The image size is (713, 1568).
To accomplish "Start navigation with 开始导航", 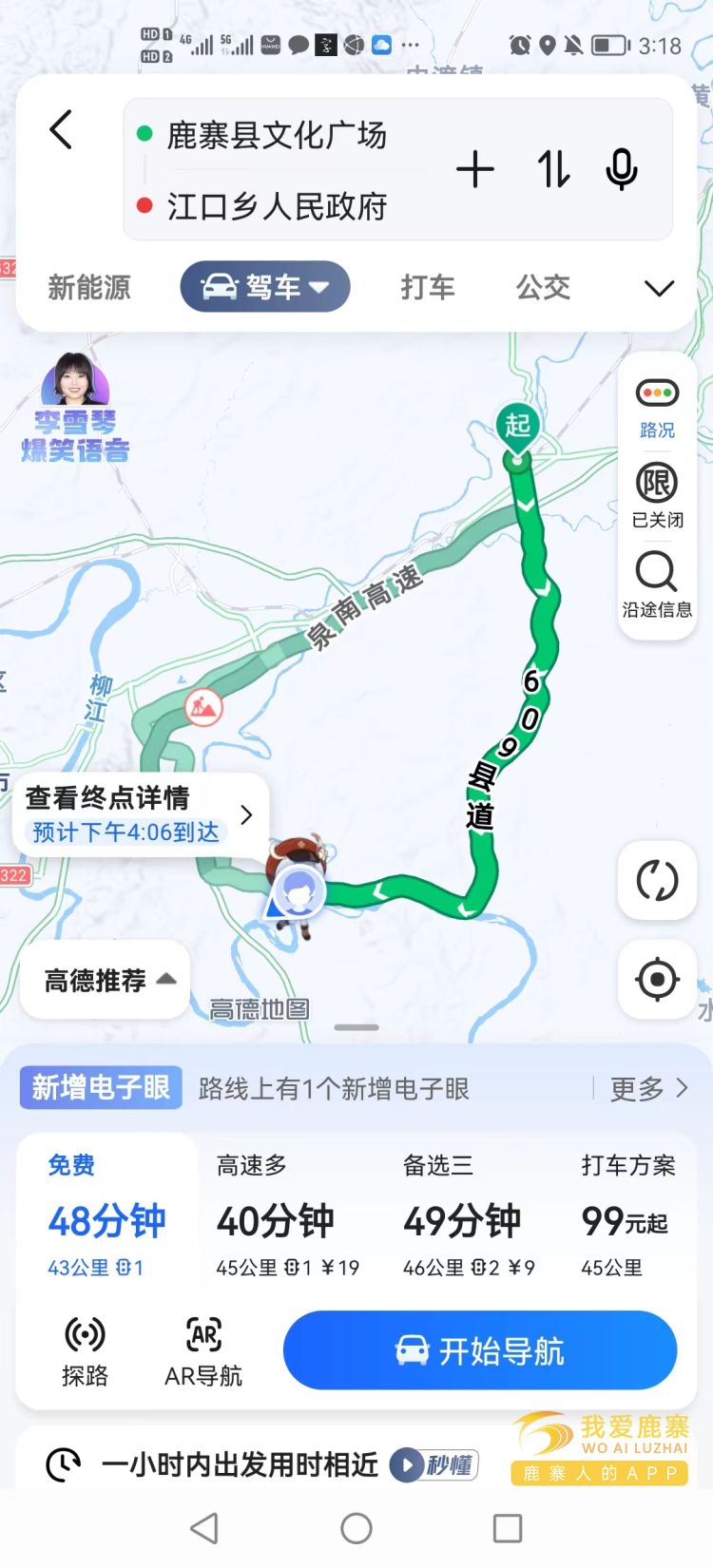I will point(480,1350).
